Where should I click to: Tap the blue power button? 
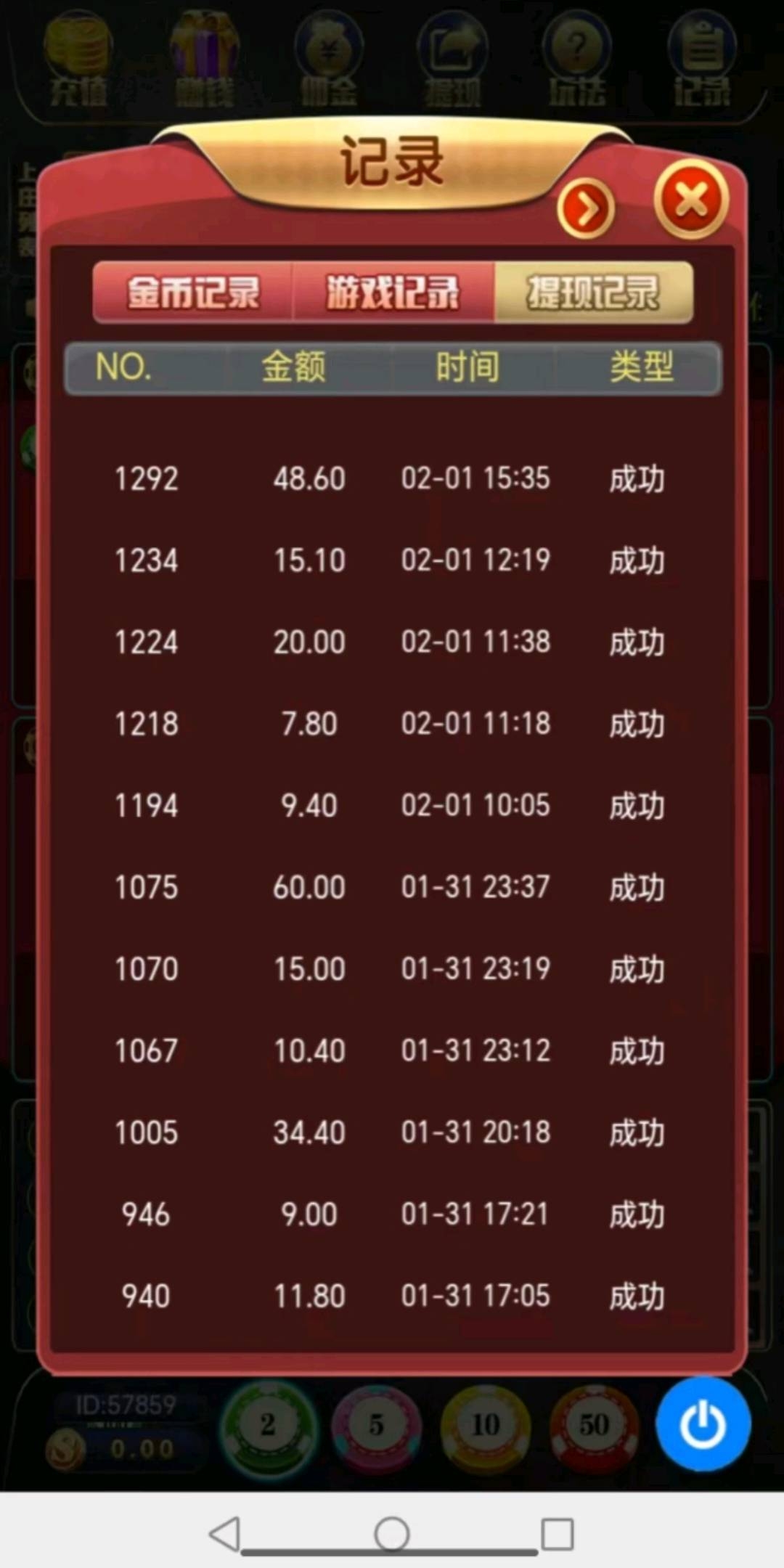point(703,1425)
